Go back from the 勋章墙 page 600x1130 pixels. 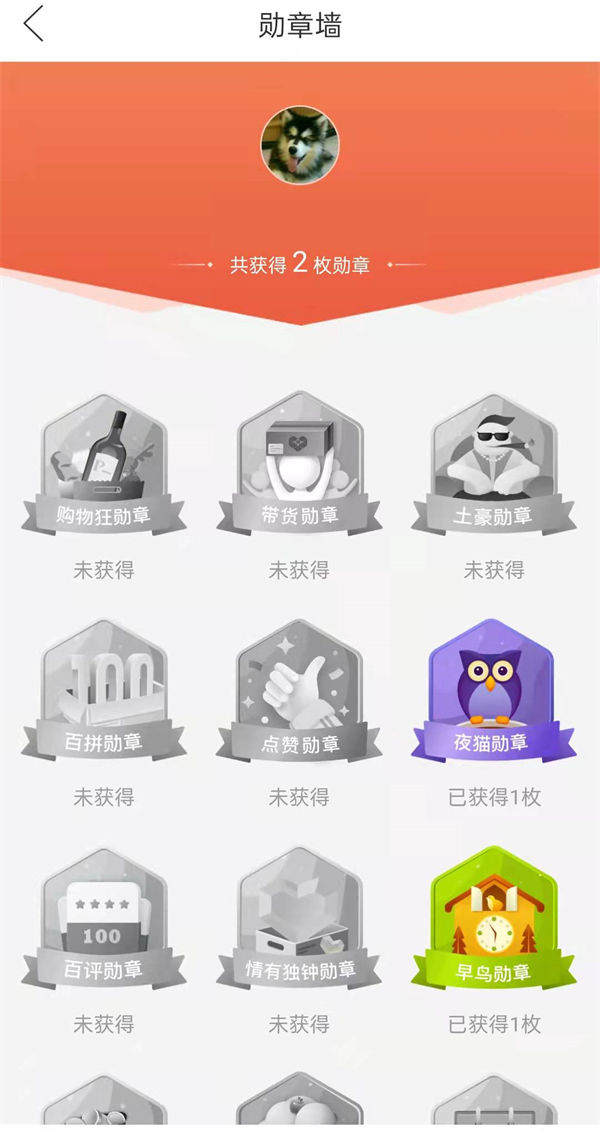[34, 25]
